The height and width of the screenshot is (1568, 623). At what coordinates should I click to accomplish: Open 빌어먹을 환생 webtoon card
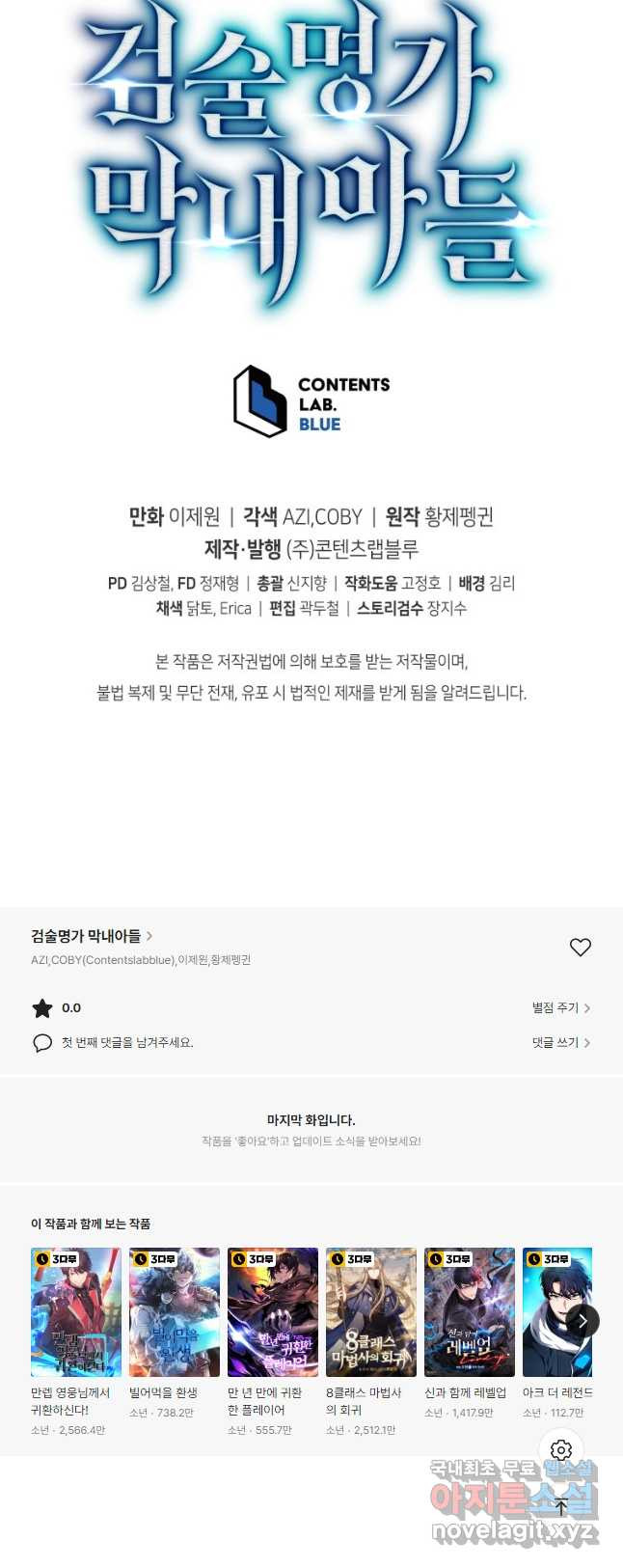point(174,1312)
